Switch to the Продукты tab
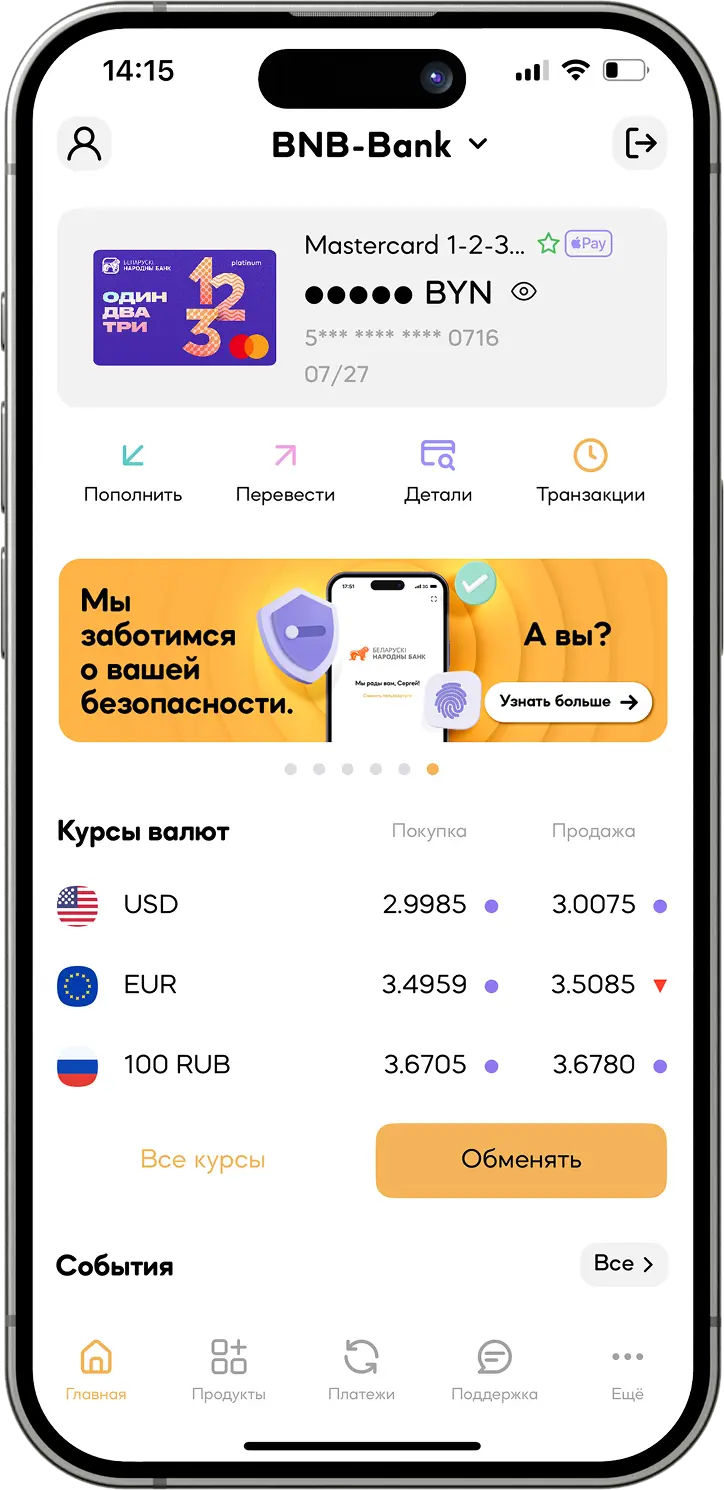This screenshot has width=724, height=1490. [229, 1370]
